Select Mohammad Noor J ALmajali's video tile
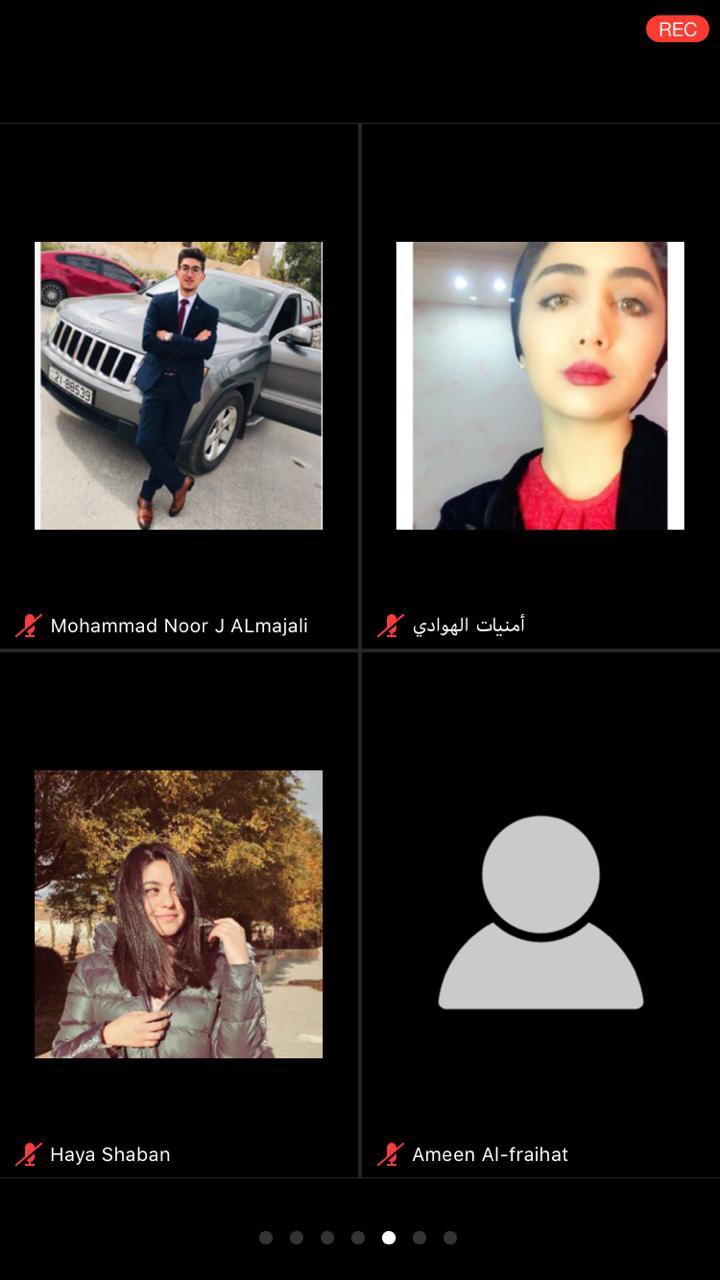The width and height of the screenshot is (720, 1280). (179, 386)
